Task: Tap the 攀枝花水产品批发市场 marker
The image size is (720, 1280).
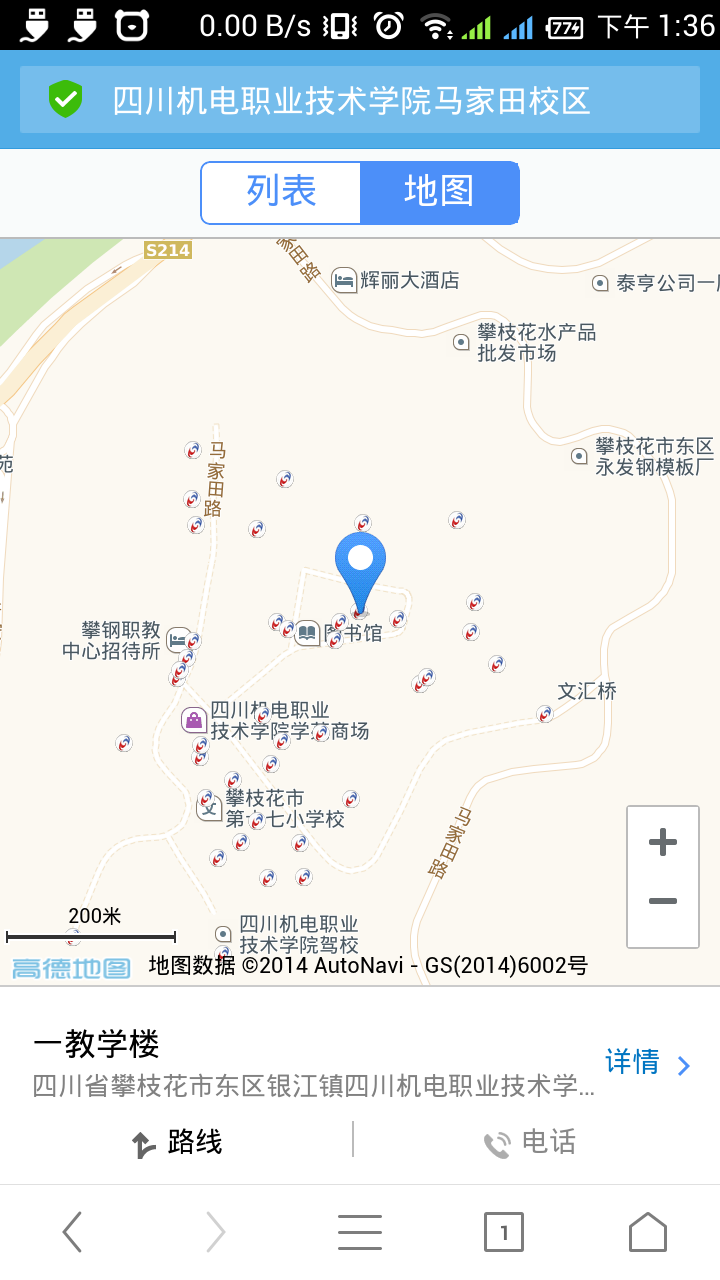Action: pos(461,342)
